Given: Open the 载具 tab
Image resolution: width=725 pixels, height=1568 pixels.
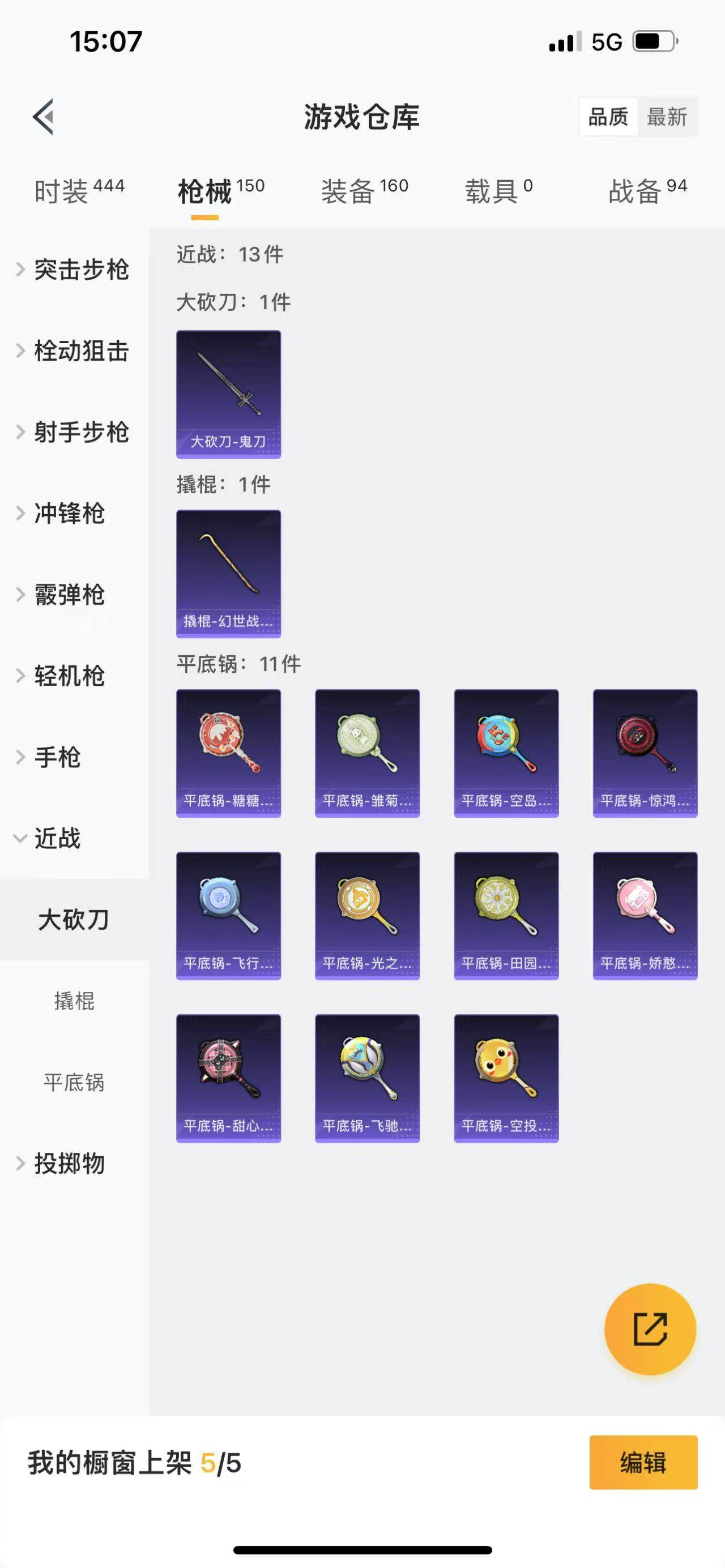Looking at the screenshot, I should pyautogui.click(x=498, y=191).
